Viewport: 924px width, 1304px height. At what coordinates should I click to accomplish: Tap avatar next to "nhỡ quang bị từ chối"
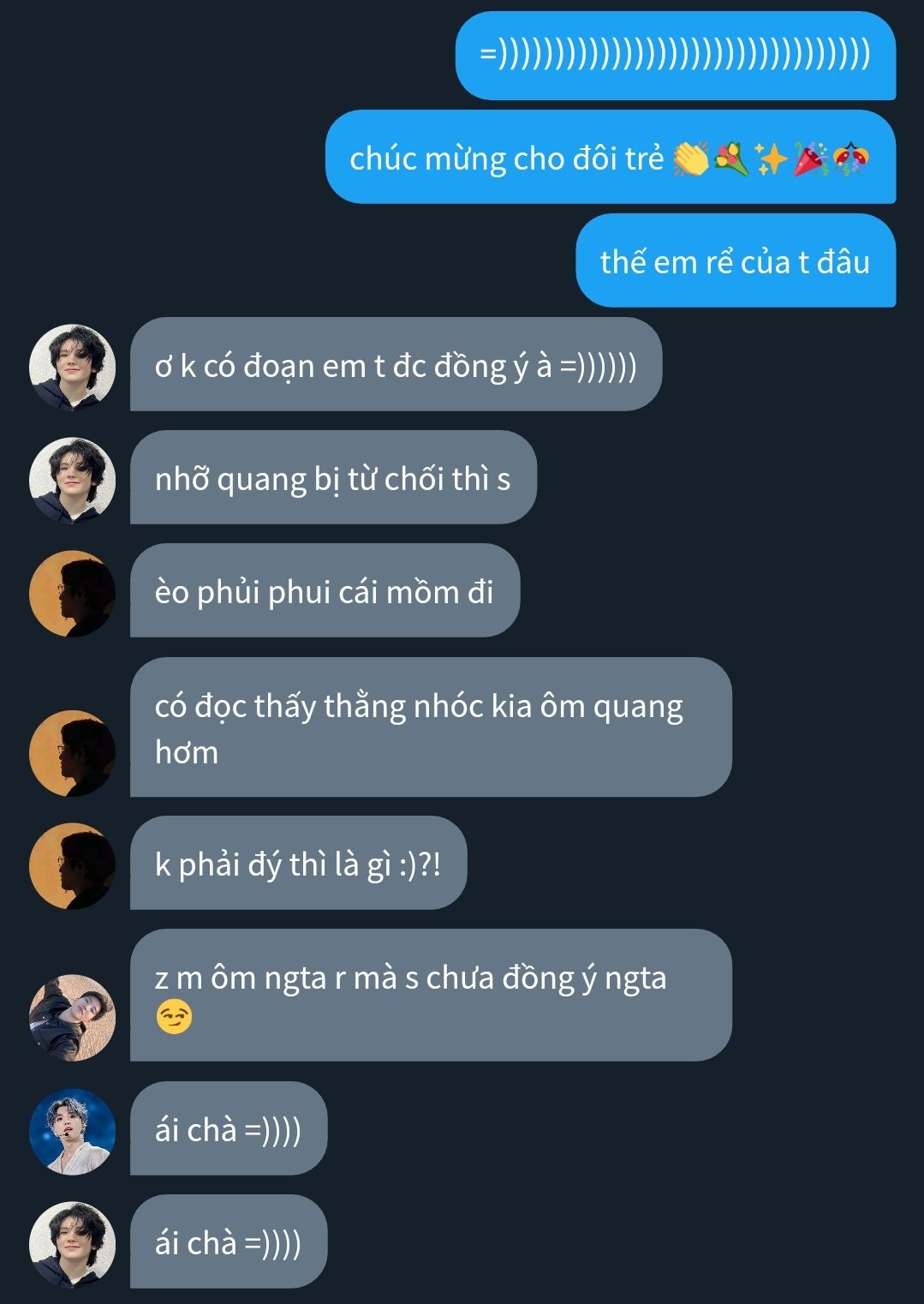72,480
